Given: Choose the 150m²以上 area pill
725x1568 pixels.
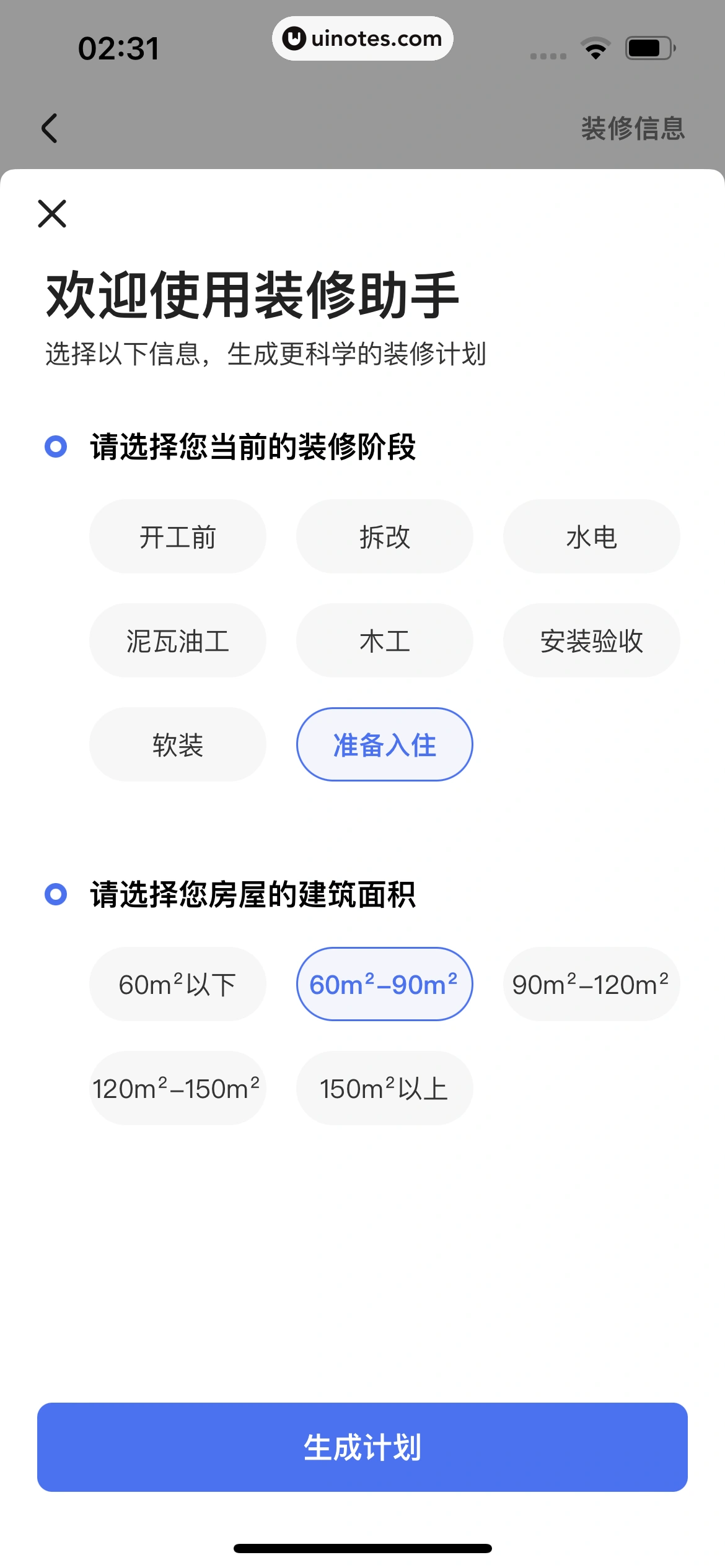Looking at the screenshot, I should tap(384, 1088).
